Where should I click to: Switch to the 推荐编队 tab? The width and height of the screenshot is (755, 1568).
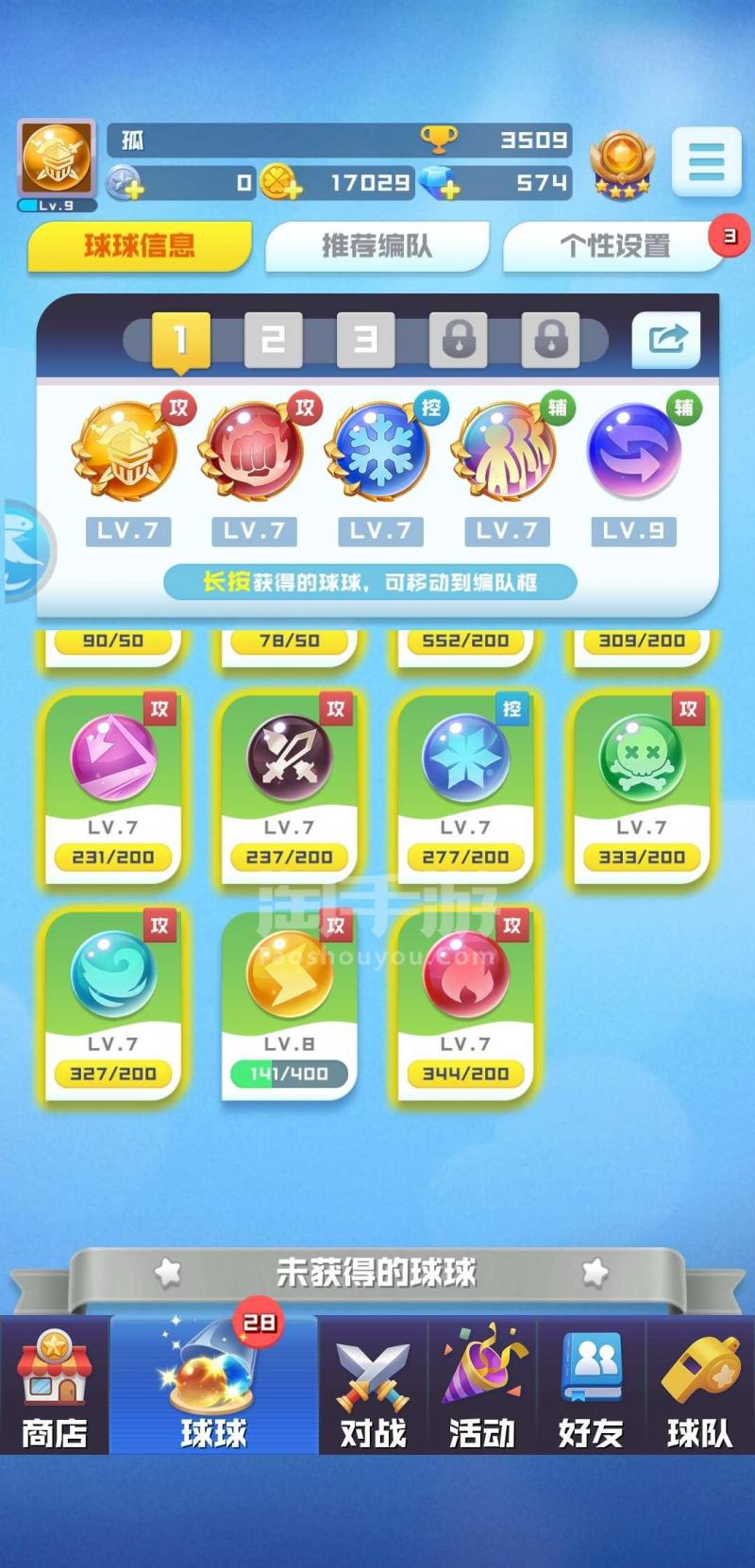click(377, 247)
